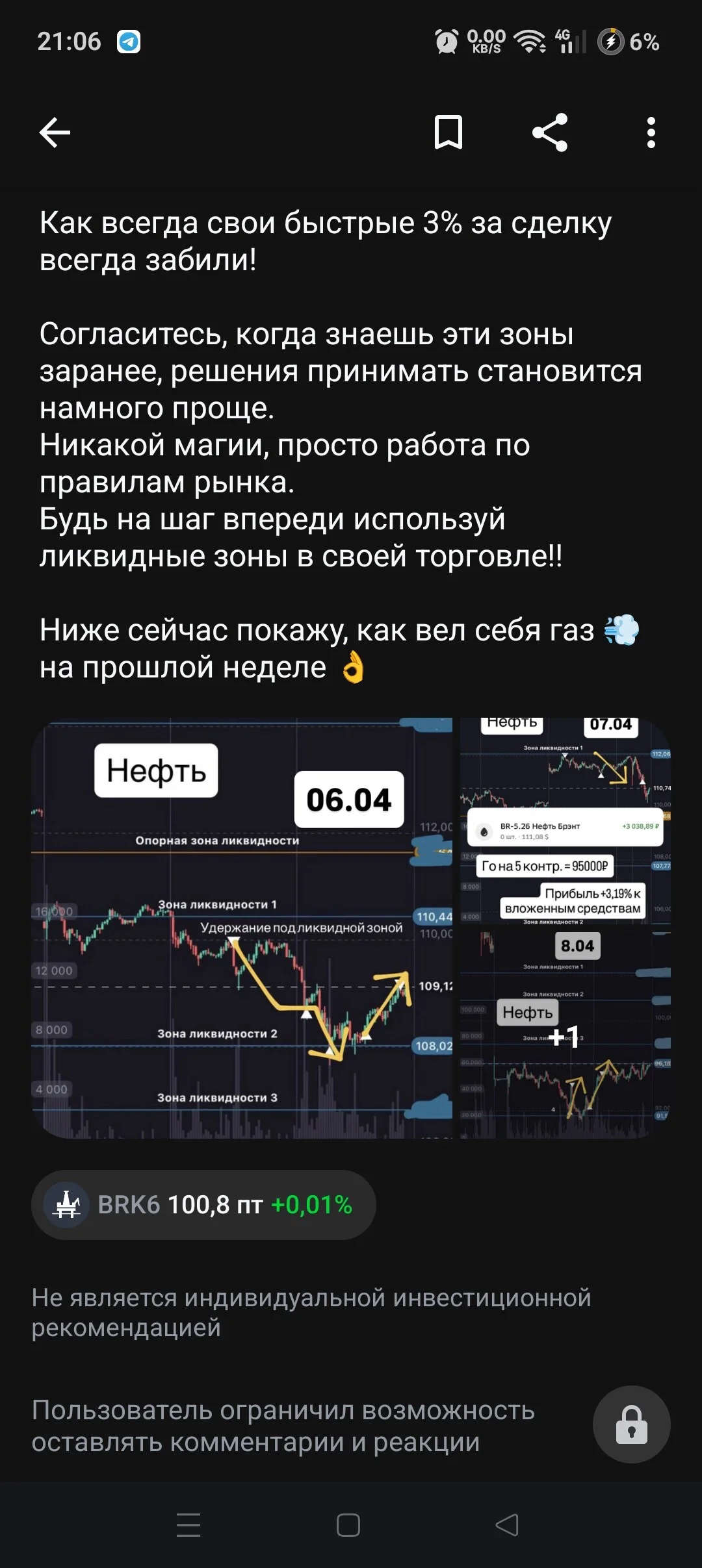The height and width of the screenshot is (1568, 702).
Task: Go back using the top-left arrow
Action: (x=55, y=133)
